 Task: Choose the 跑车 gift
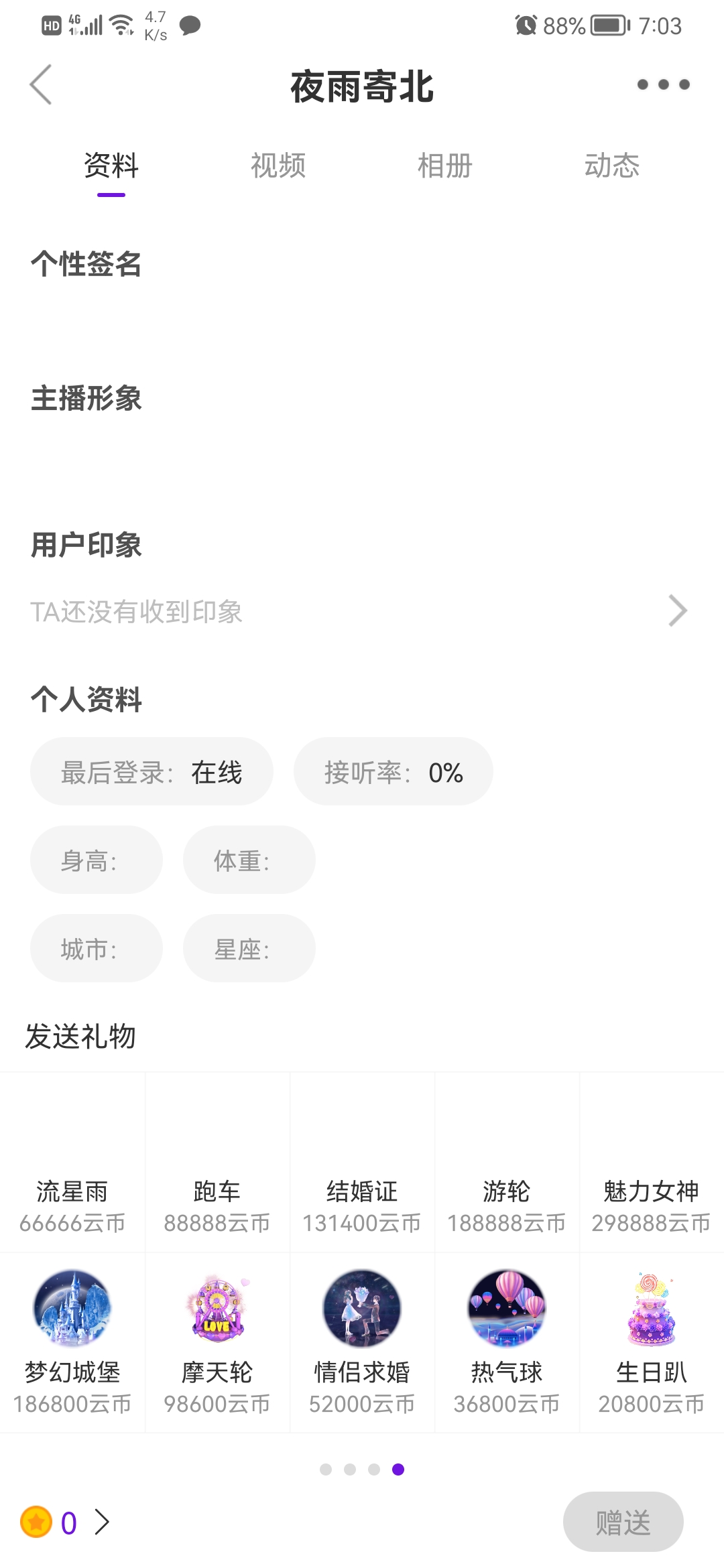[217, 1163]
